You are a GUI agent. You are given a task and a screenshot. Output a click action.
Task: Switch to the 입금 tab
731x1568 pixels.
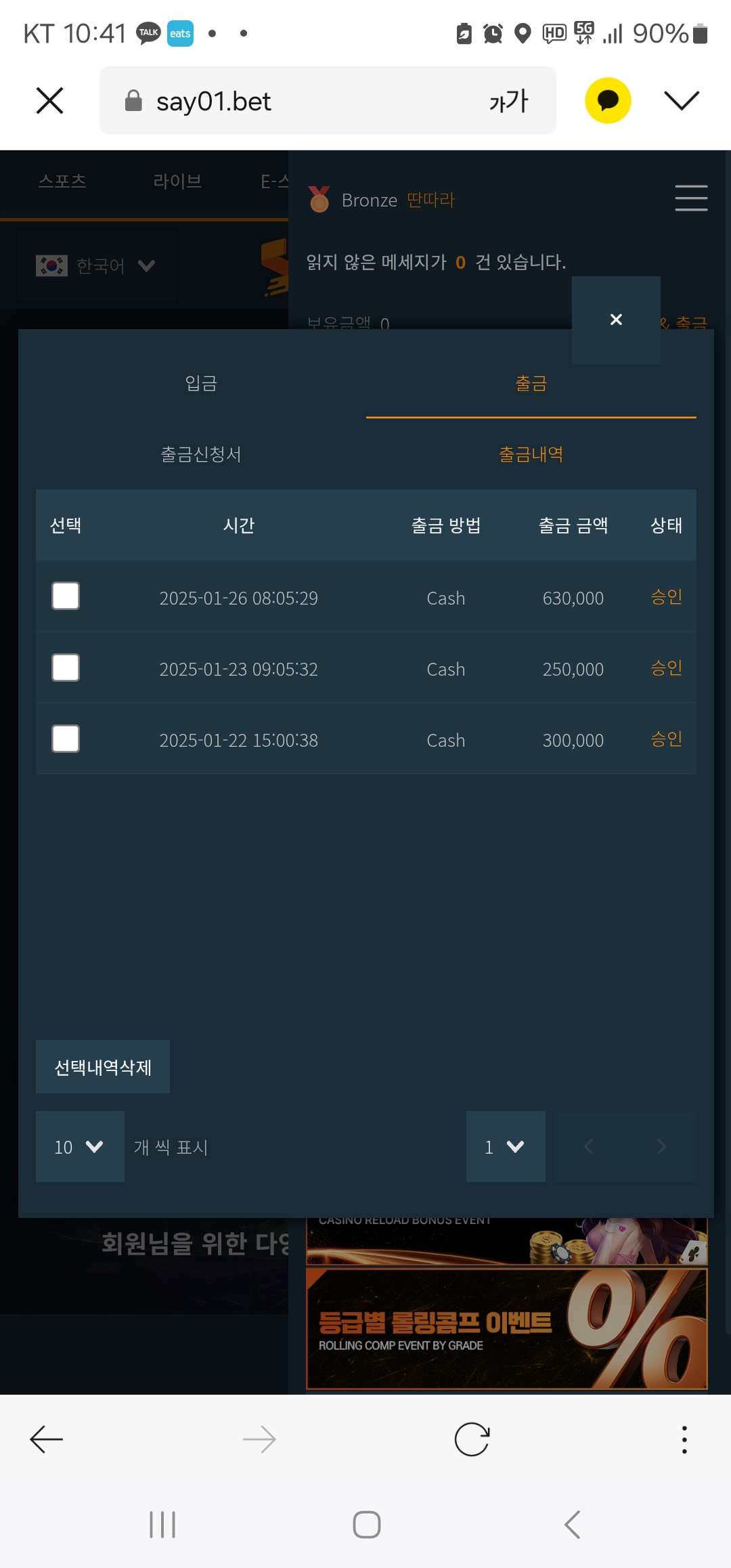pos(201,383)
